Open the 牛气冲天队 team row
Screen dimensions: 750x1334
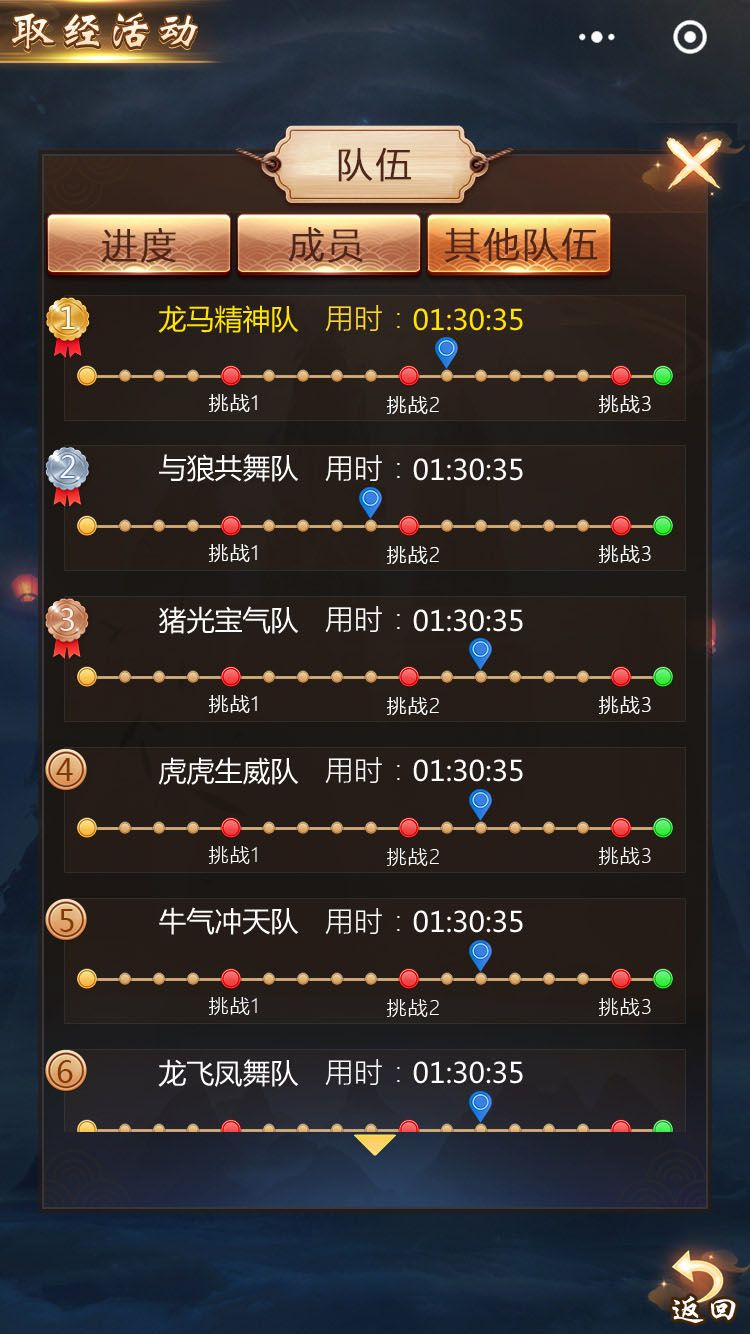point(375,961)
